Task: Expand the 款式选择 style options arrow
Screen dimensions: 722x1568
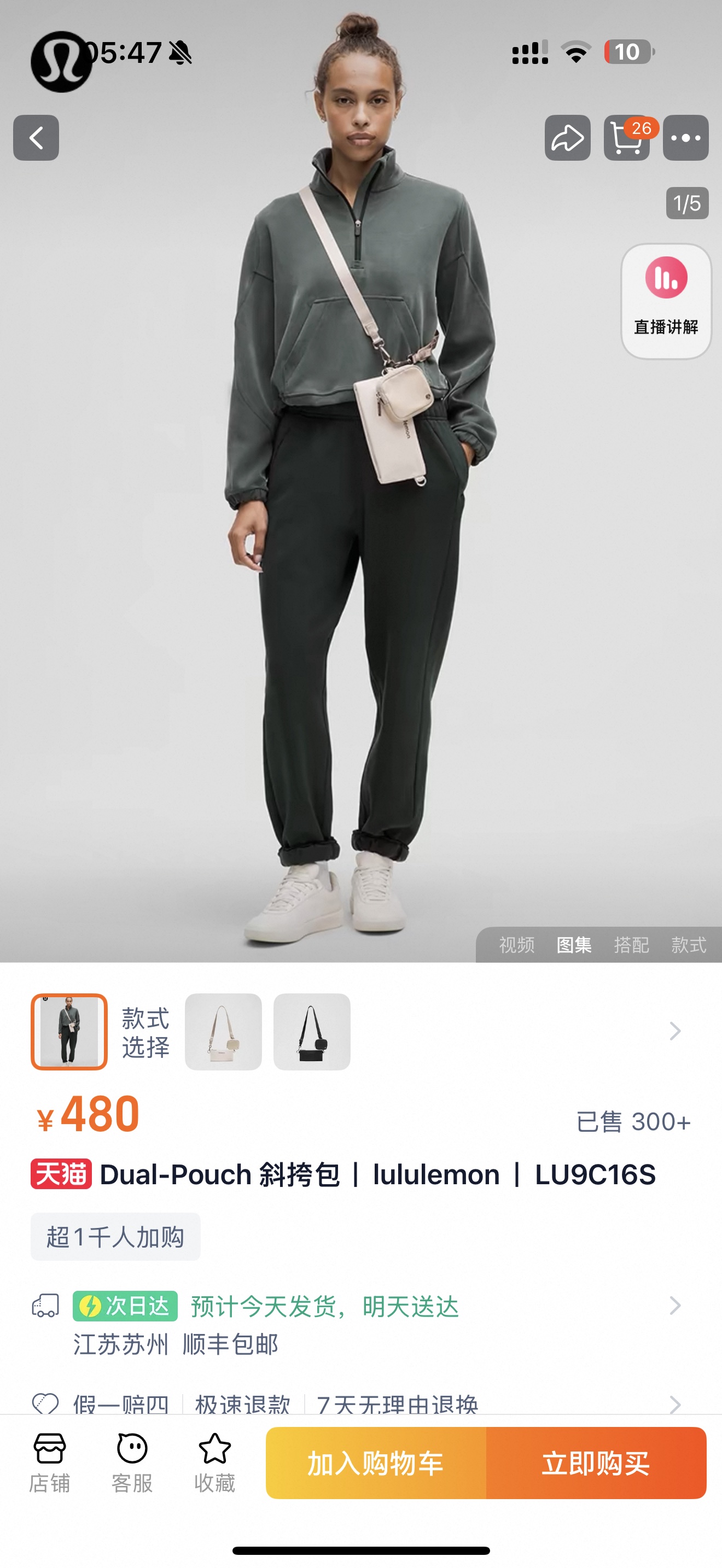Action: tap(674, 1031)
